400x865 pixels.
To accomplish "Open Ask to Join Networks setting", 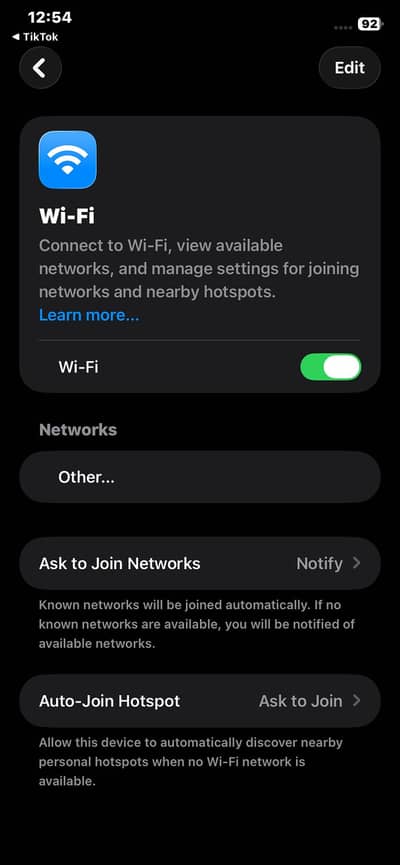I will 200,563.
